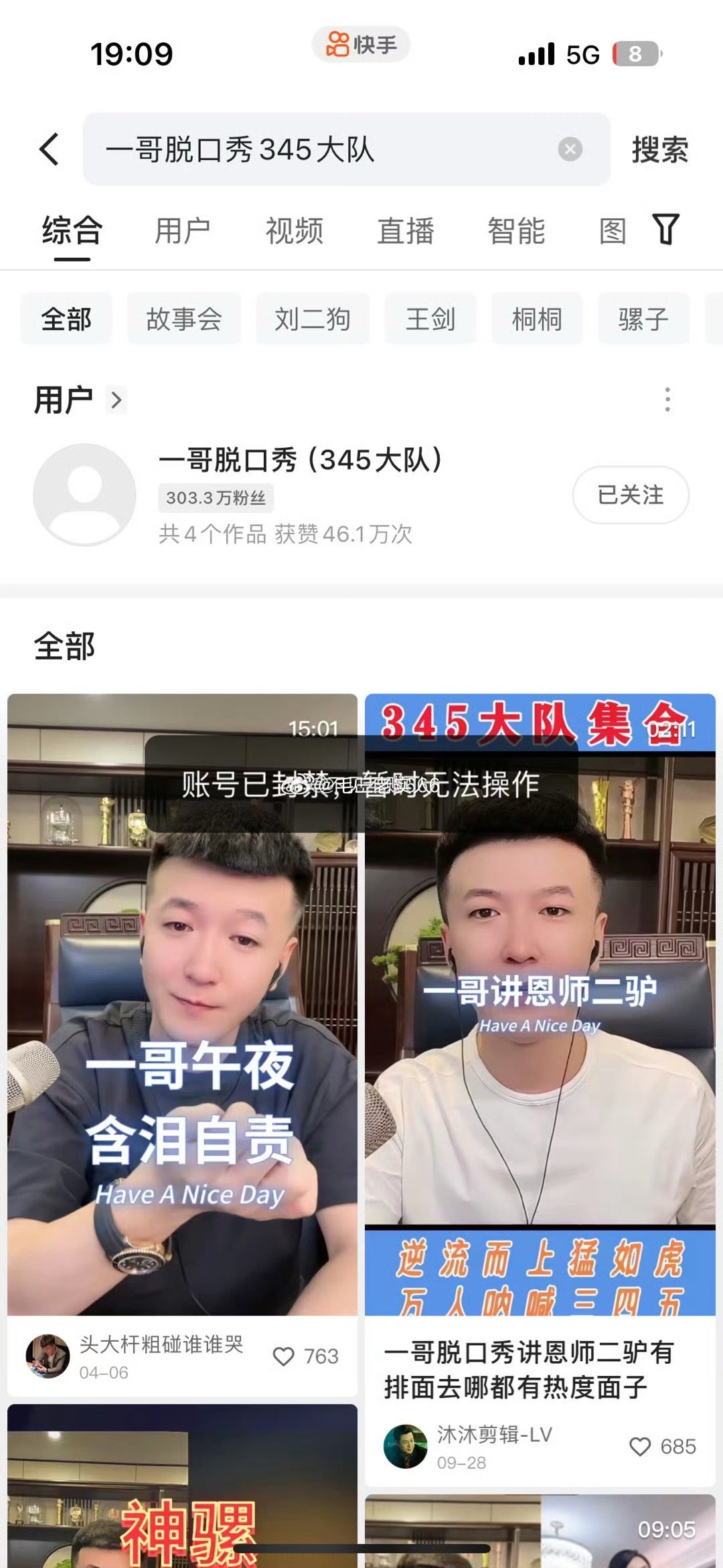Select the 骡子 chip
Image resolution: width=723 pixels, height=1568 pixels.
pos(643,319)
